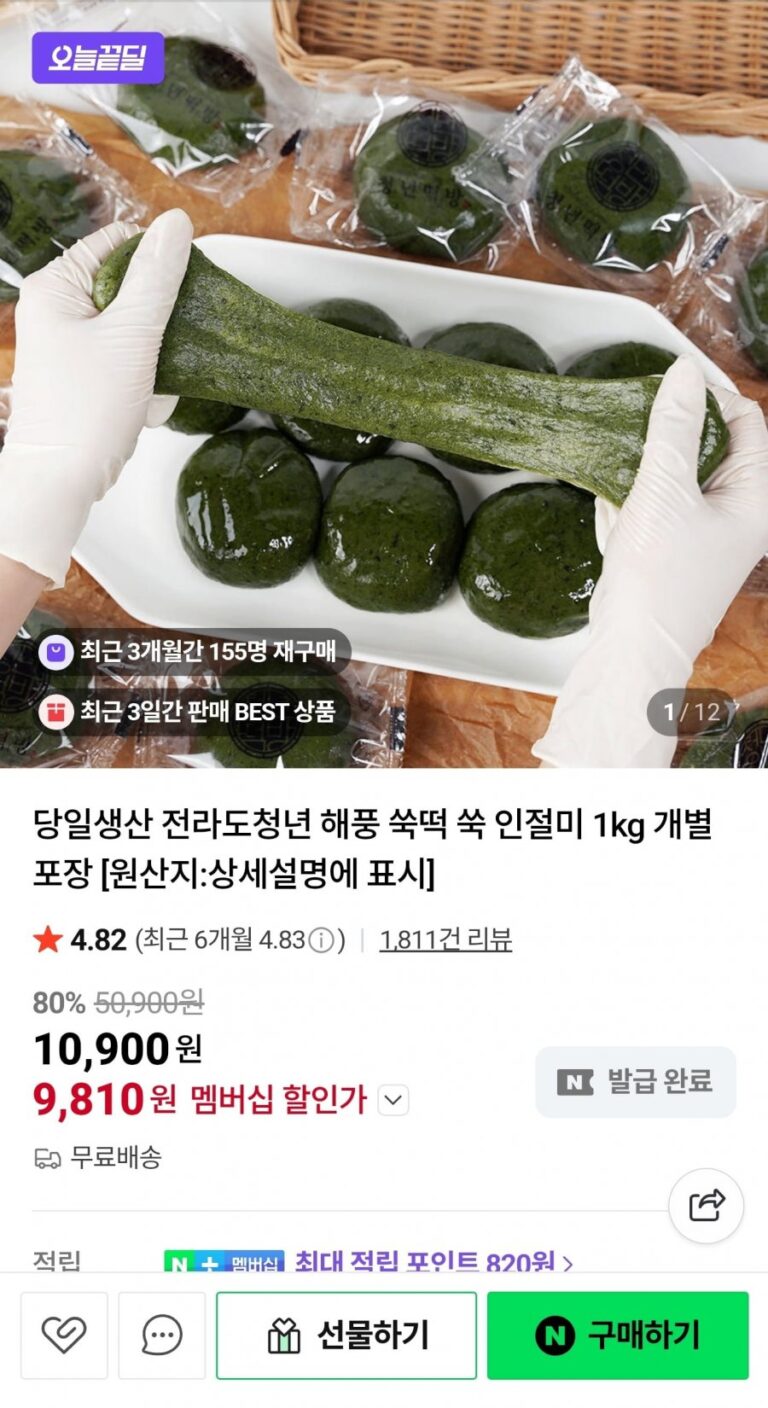Send this product as a gift with 선물하기
This screenshot has width=768, height=1408.
346,1335
